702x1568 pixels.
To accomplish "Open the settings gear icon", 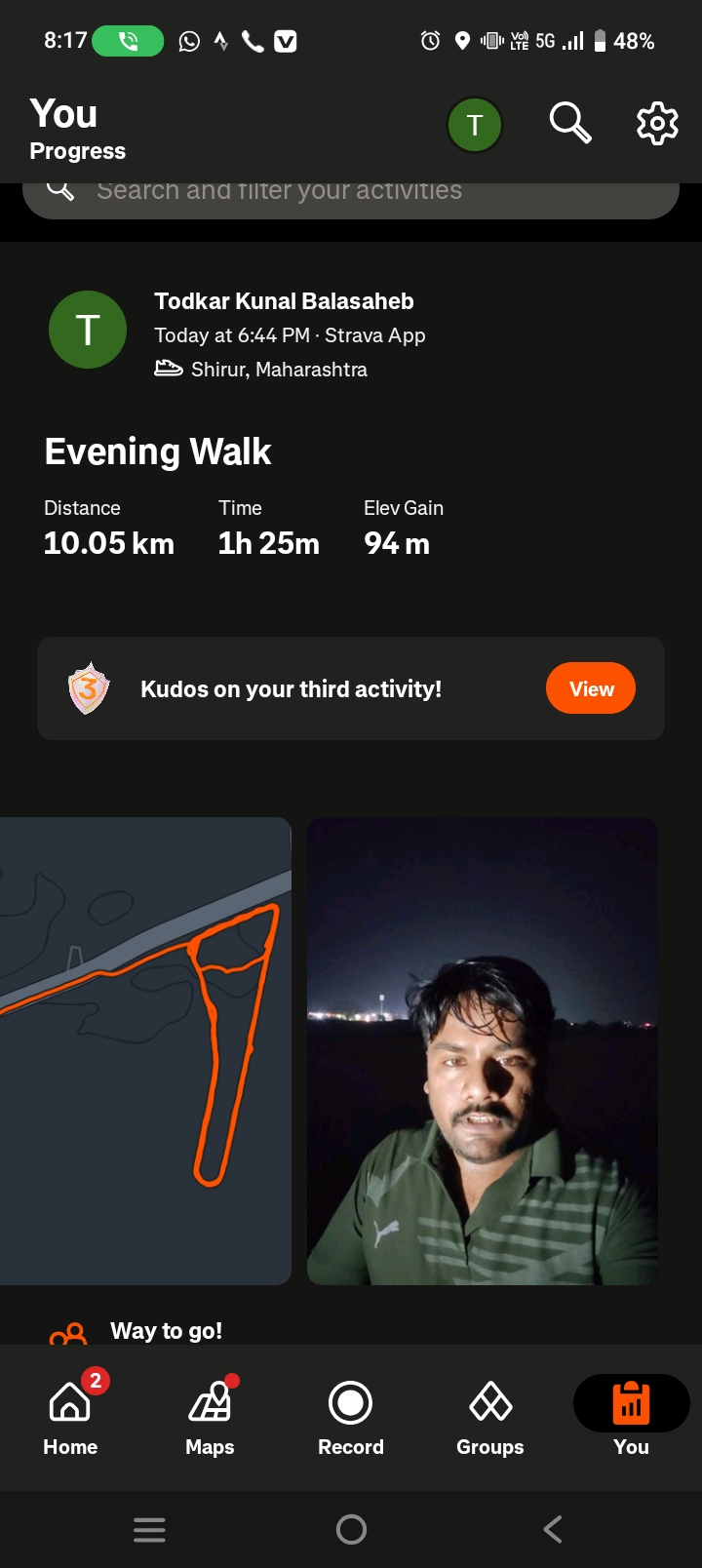I will point(657,124).
